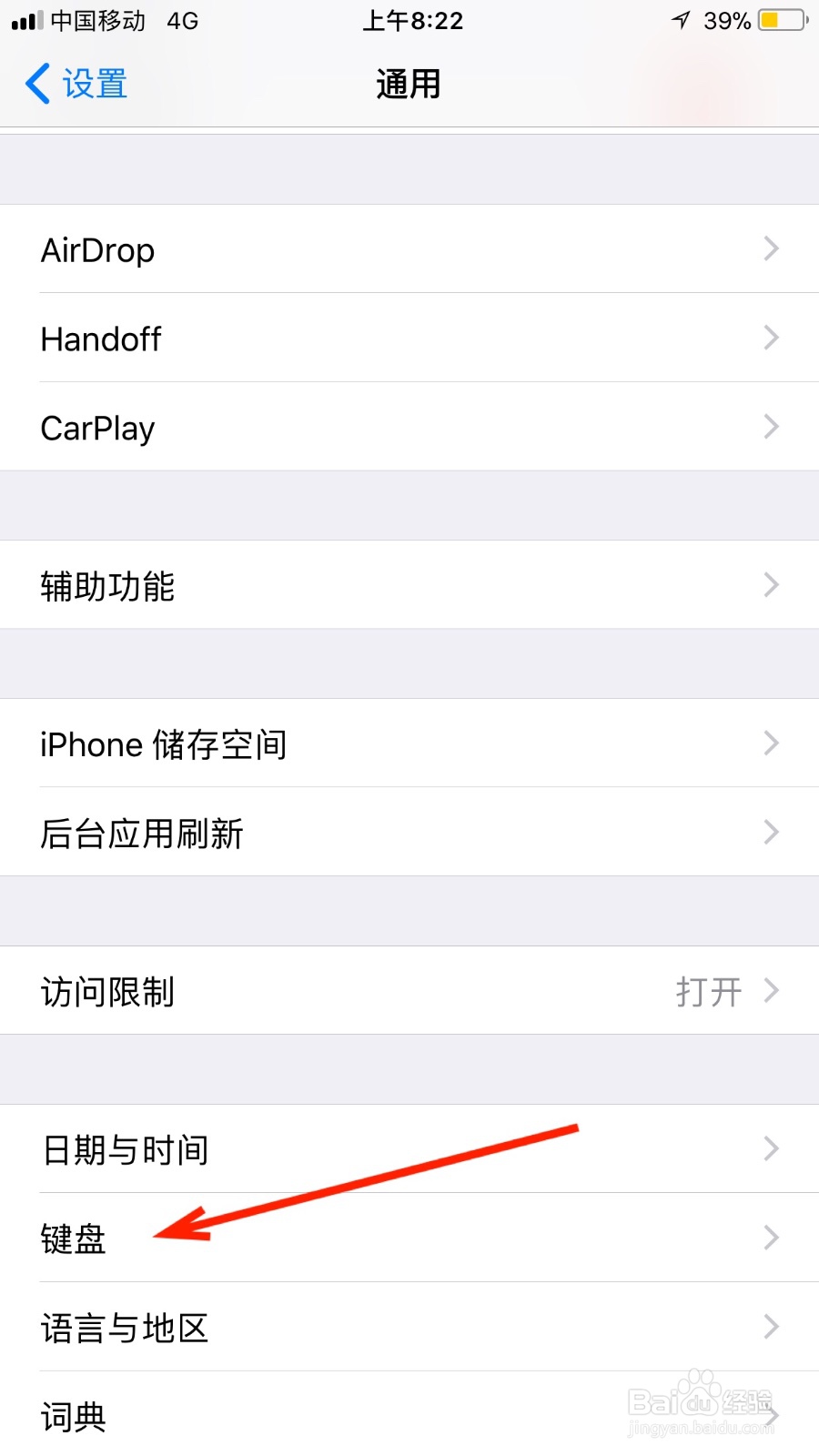
Task: Open the 词典 settings row
Action: point(409,1416)
